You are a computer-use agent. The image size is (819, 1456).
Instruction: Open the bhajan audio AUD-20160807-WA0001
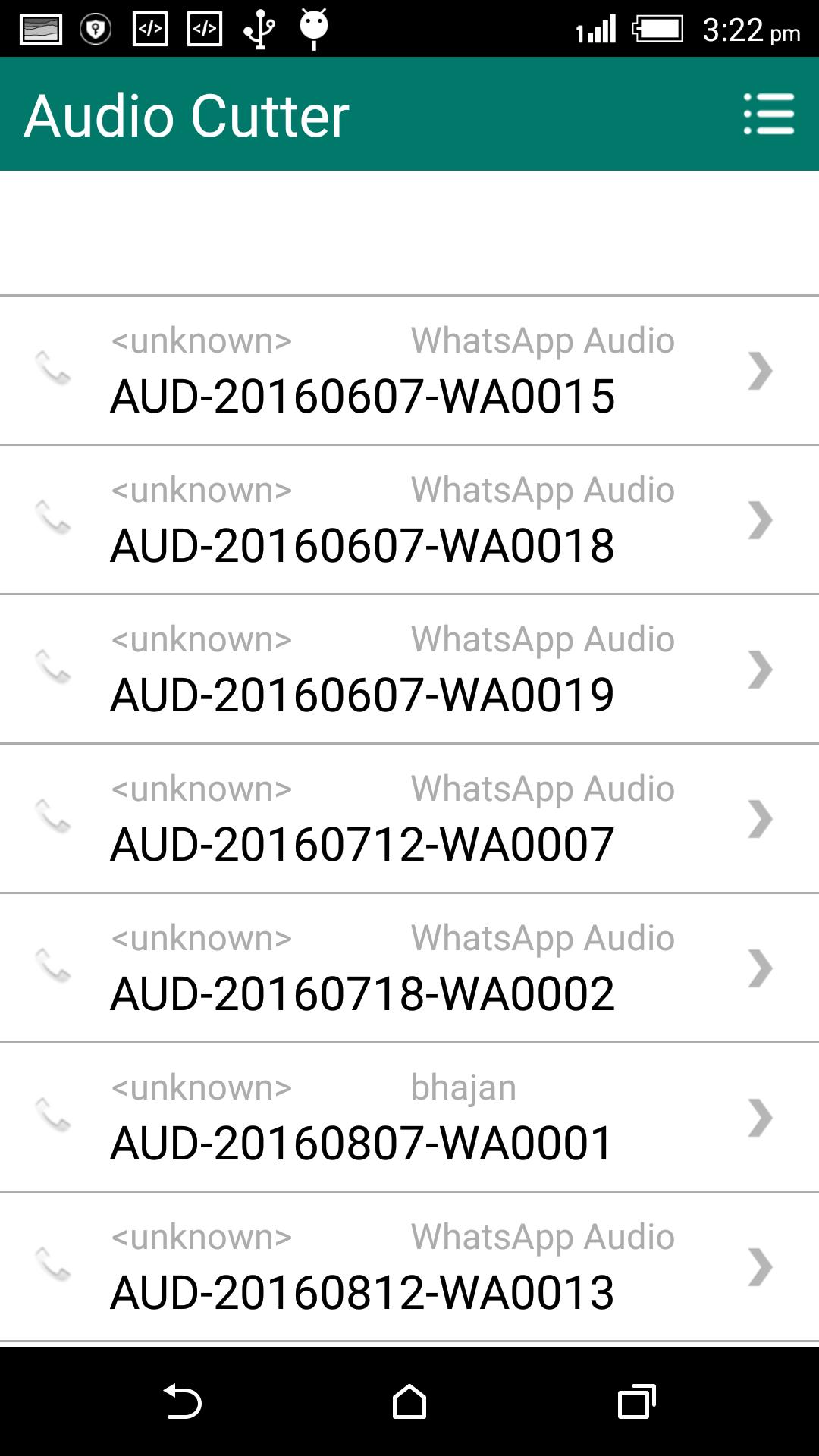click(409, 1117)
